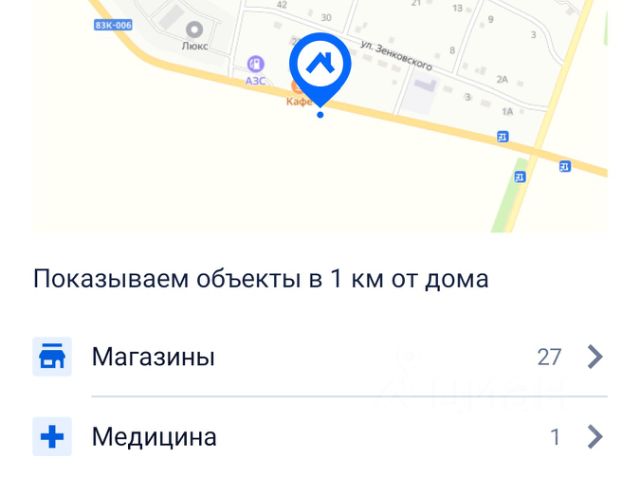Viewport: 640px width, 480px height.
Task: Open the Медицина nearby list
Action: coord(318,437)
